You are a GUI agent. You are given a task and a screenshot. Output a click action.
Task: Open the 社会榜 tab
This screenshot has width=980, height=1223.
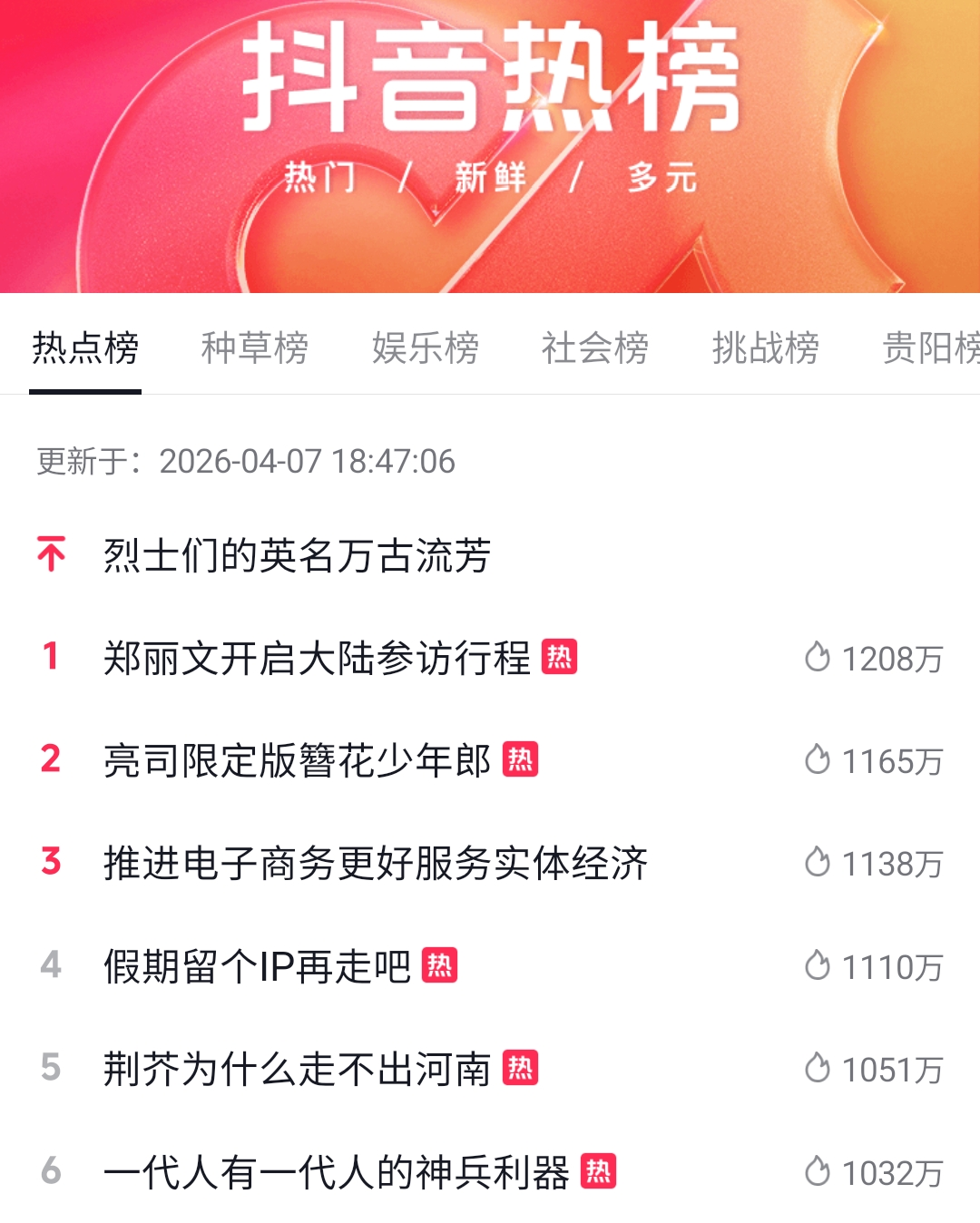pos(594,347)
